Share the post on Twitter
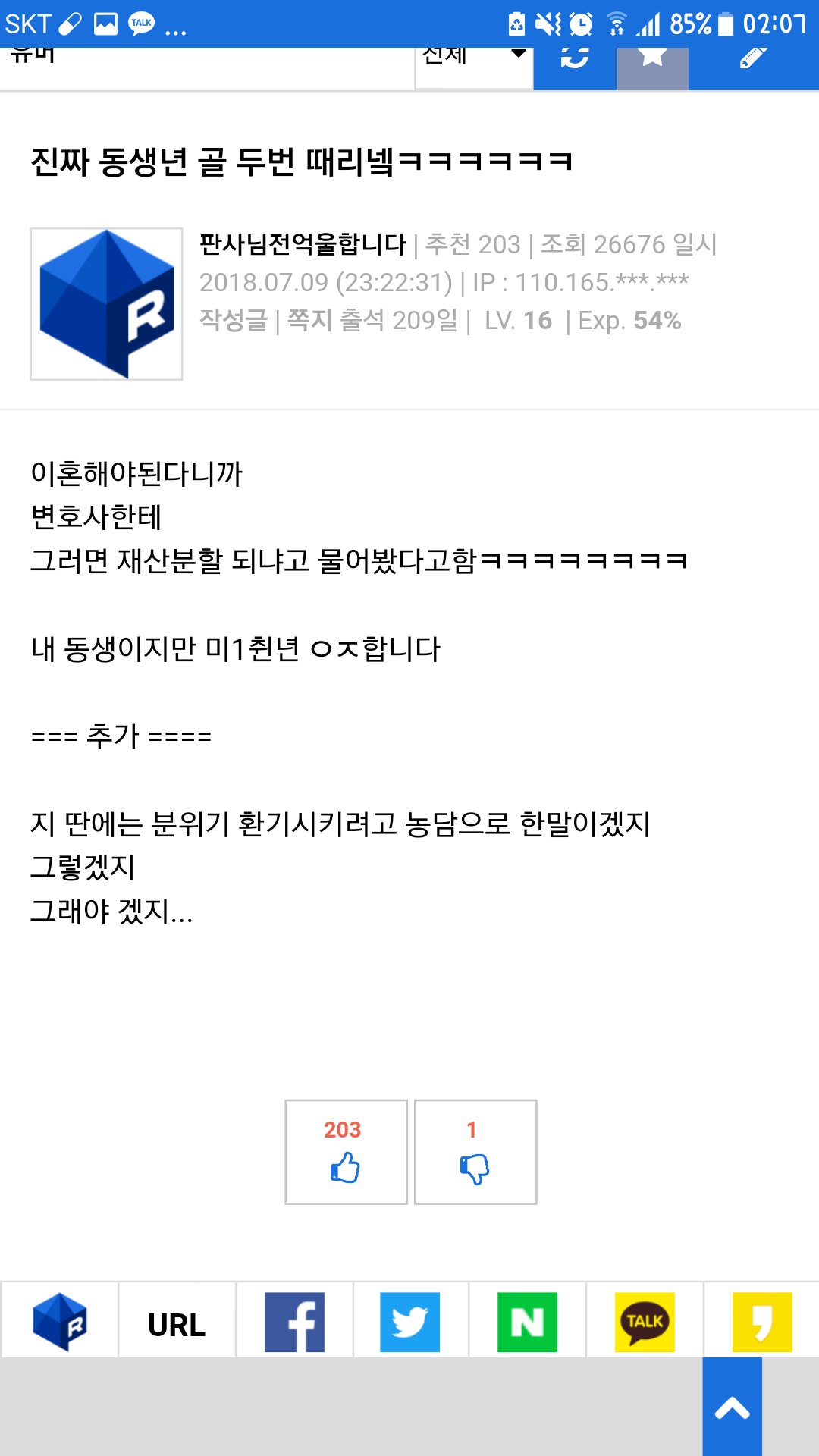 [x=410, y=1322]
